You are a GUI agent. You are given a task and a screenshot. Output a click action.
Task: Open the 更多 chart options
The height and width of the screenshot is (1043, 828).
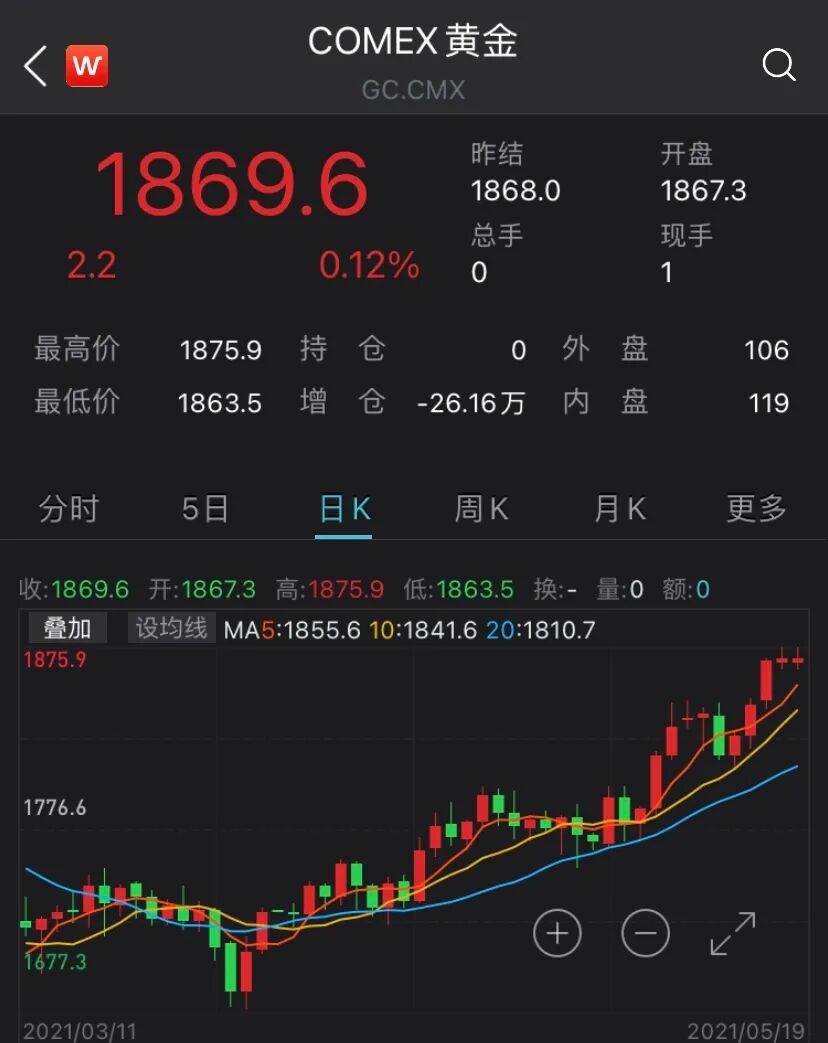756,509
